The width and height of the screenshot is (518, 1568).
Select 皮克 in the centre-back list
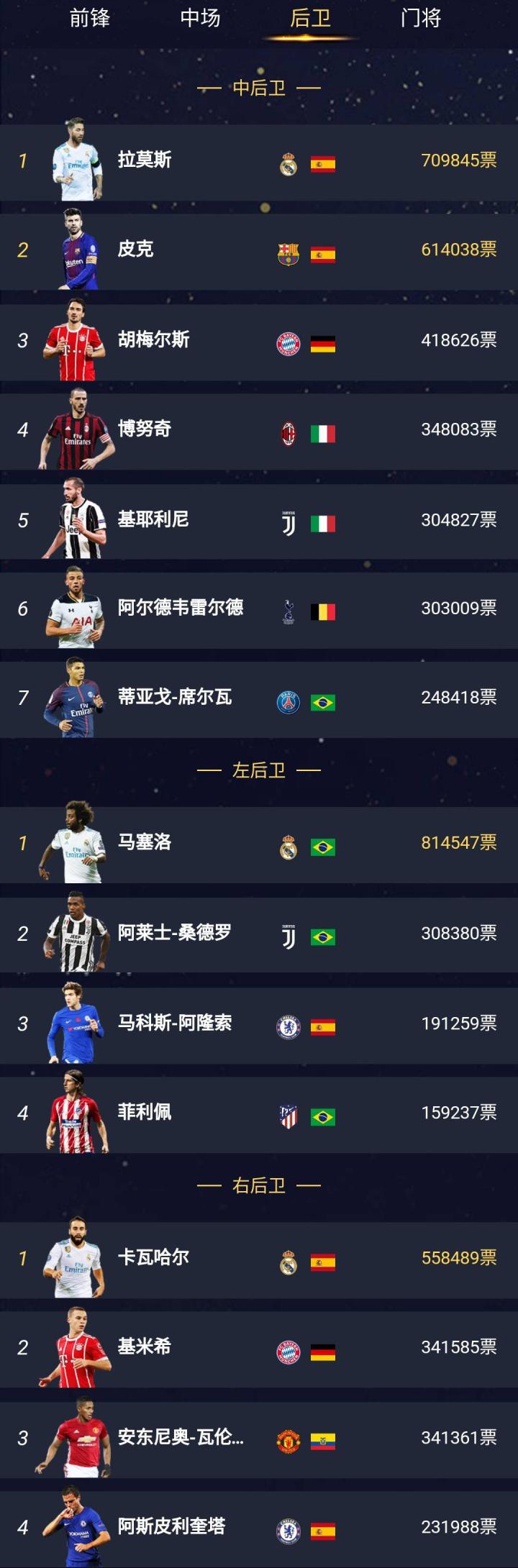point(259,251)
